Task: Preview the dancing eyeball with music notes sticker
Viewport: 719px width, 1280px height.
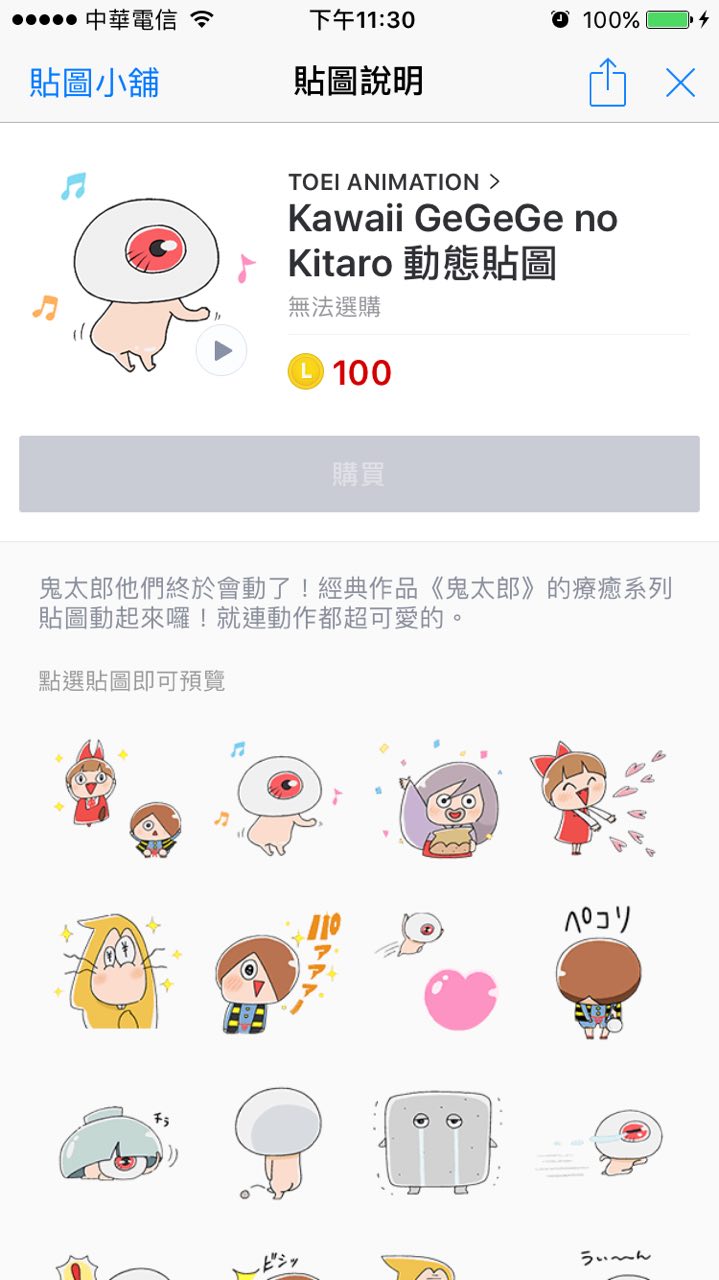Action: pyautogui.click(x=277, y=799)
